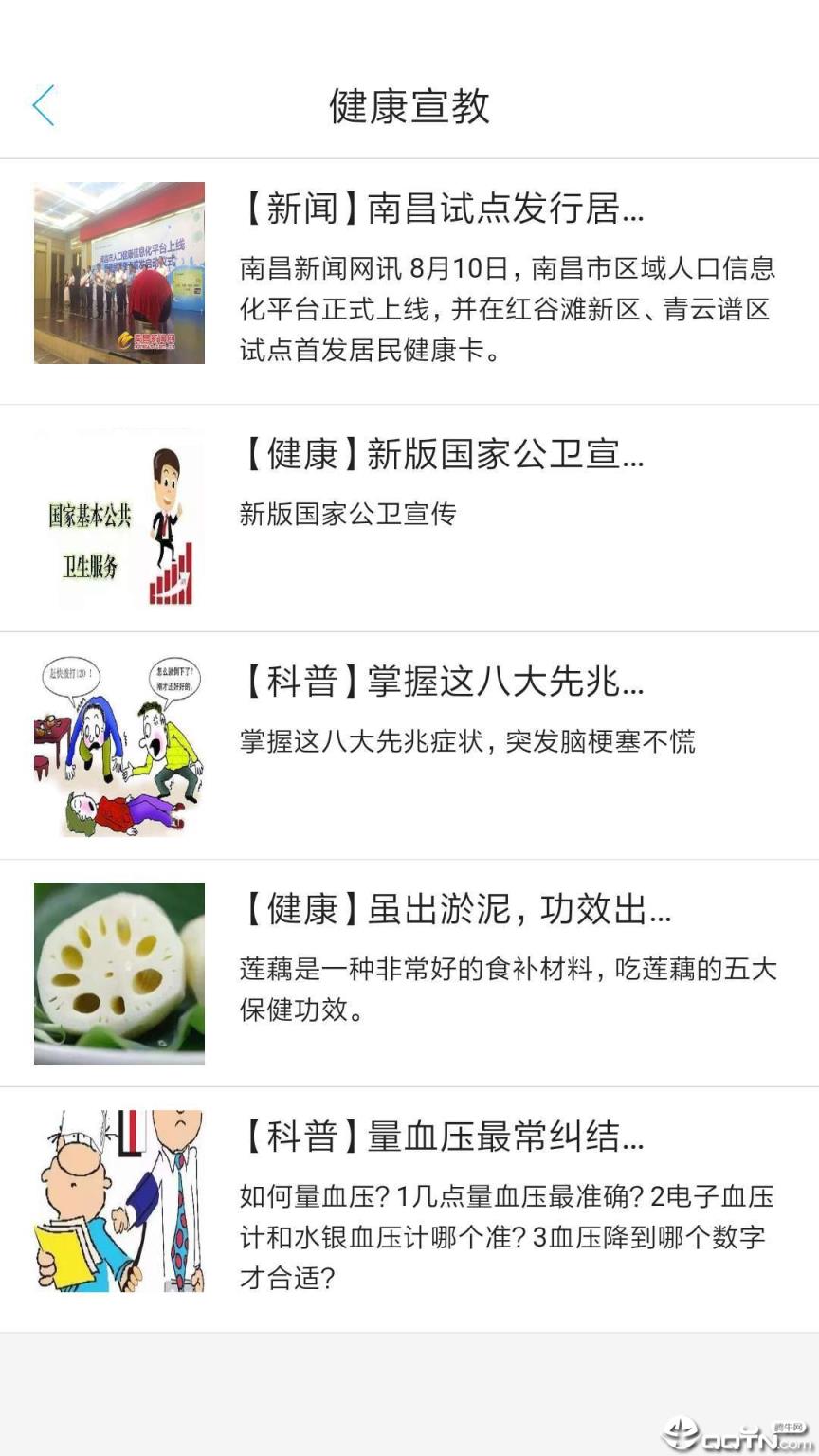The width and height of the screenshot is (819, 1456).
Task: Tap the 国家基本公共卫生服务 cartoon thumbnail
Action: click(x=118, y=519)
